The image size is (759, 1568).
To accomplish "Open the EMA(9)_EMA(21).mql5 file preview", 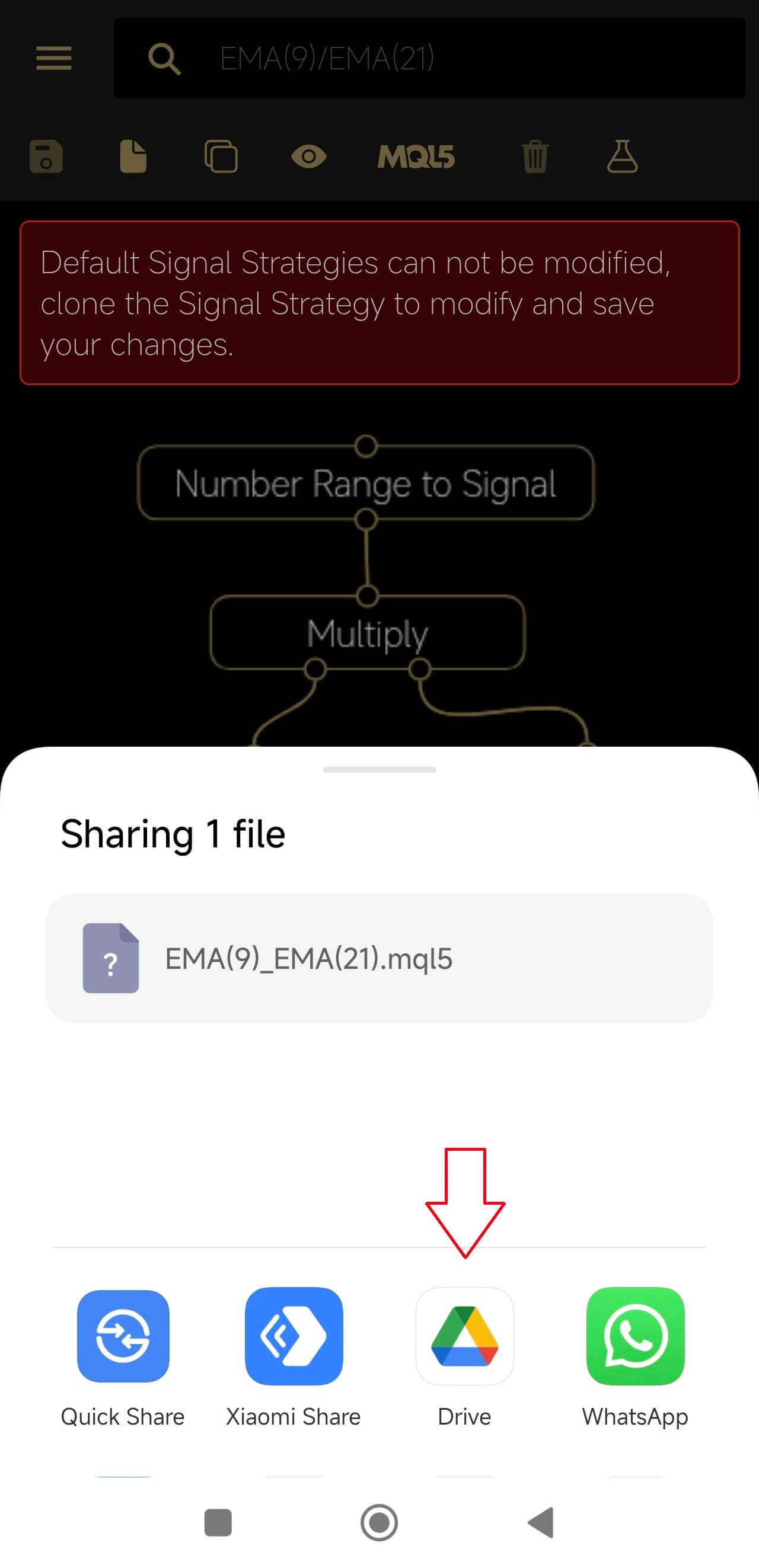I will (x=379, y=958).
